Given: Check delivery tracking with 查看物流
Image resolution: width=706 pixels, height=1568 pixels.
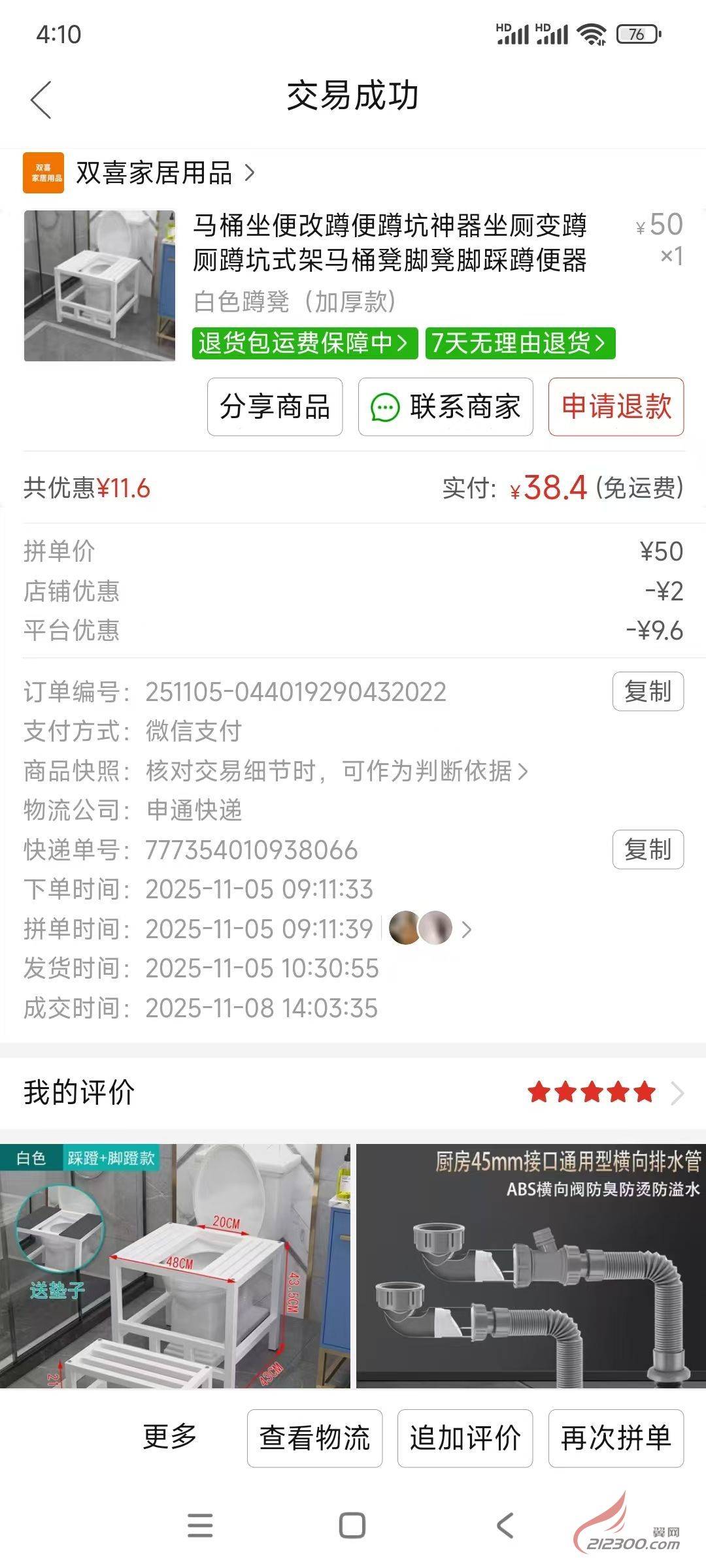Looking at the screenshot, I should coord(314,1438).
